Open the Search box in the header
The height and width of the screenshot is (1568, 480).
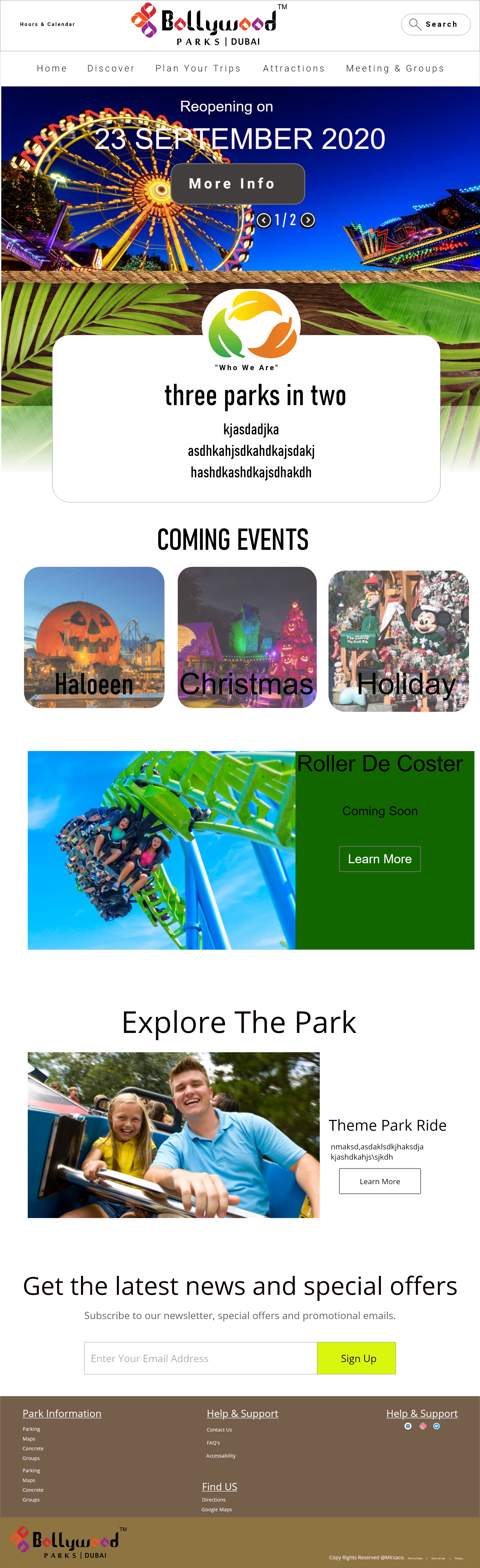pyautogui.click(x=435, y=24)
